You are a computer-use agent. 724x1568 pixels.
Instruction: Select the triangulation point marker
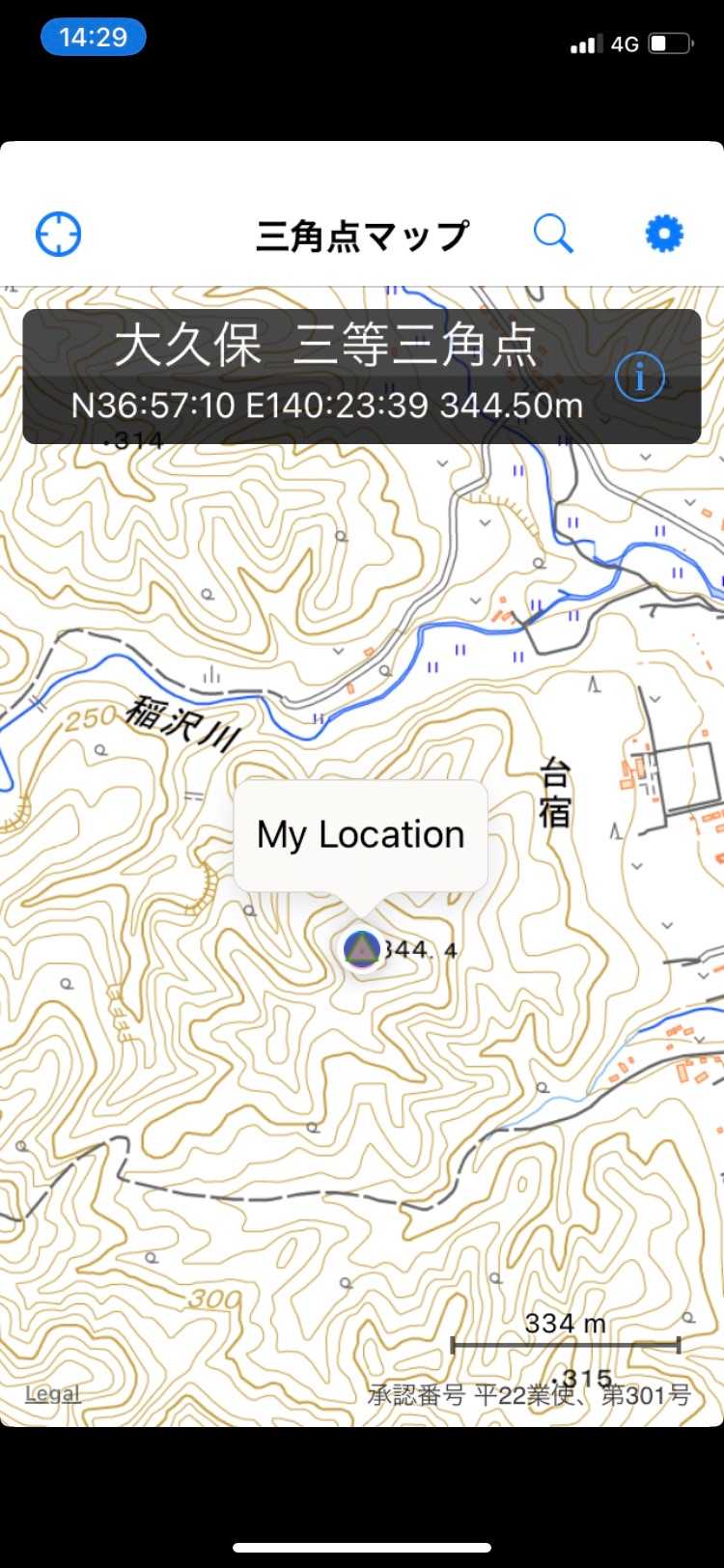(362, 949)
